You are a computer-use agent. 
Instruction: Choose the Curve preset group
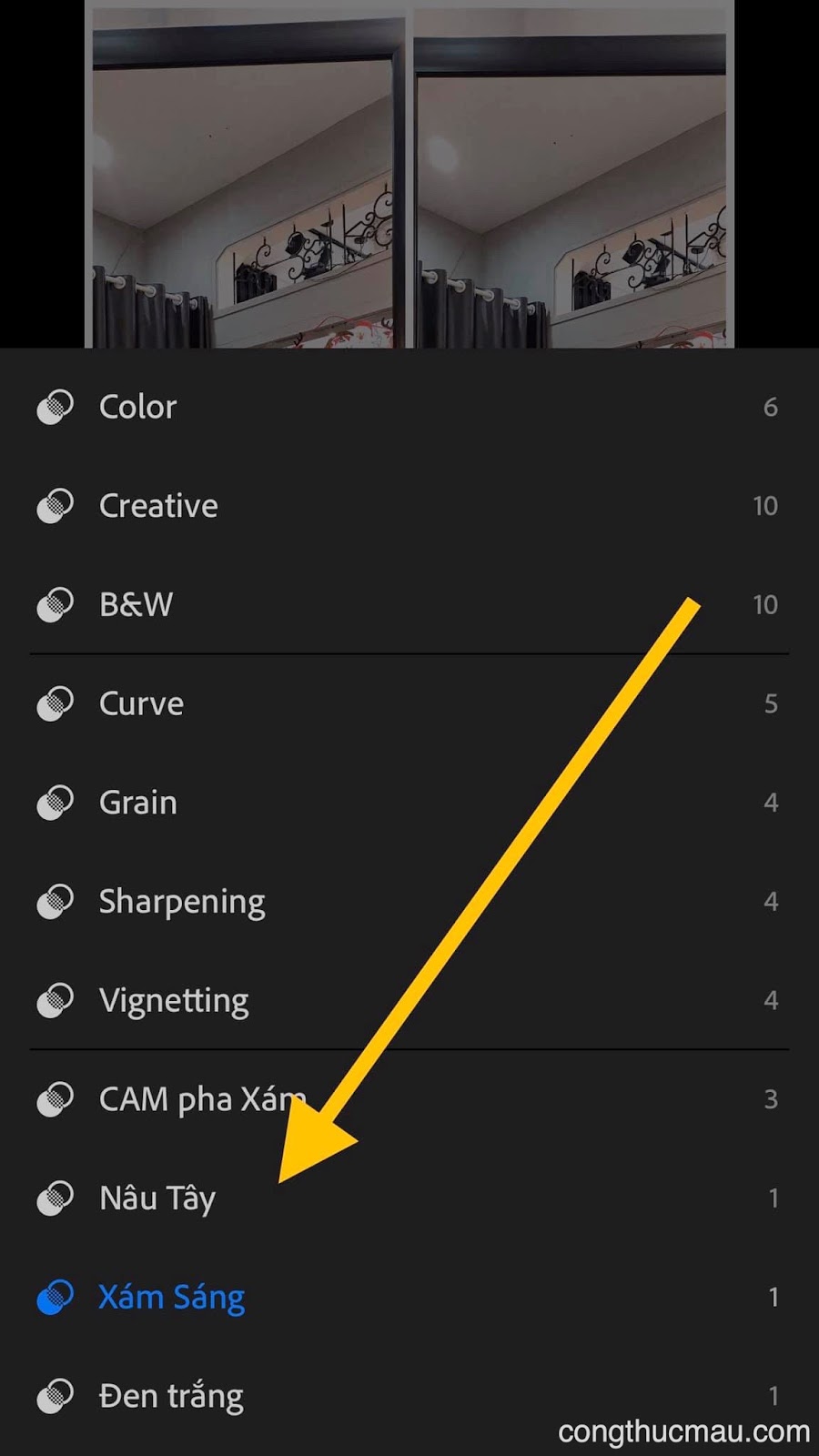point(142,703)
